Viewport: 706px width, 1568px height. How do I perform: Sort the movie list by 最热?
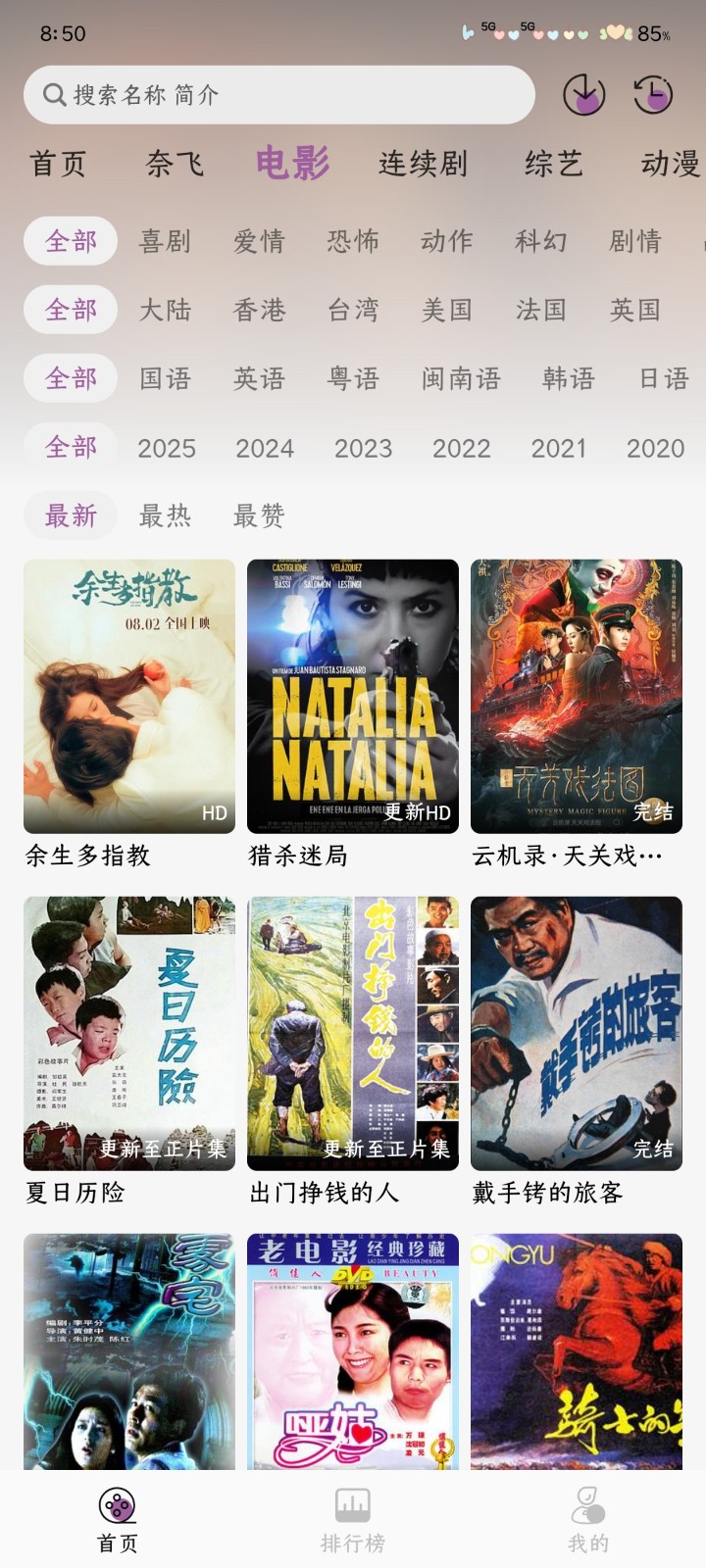[x=165, y=515]
